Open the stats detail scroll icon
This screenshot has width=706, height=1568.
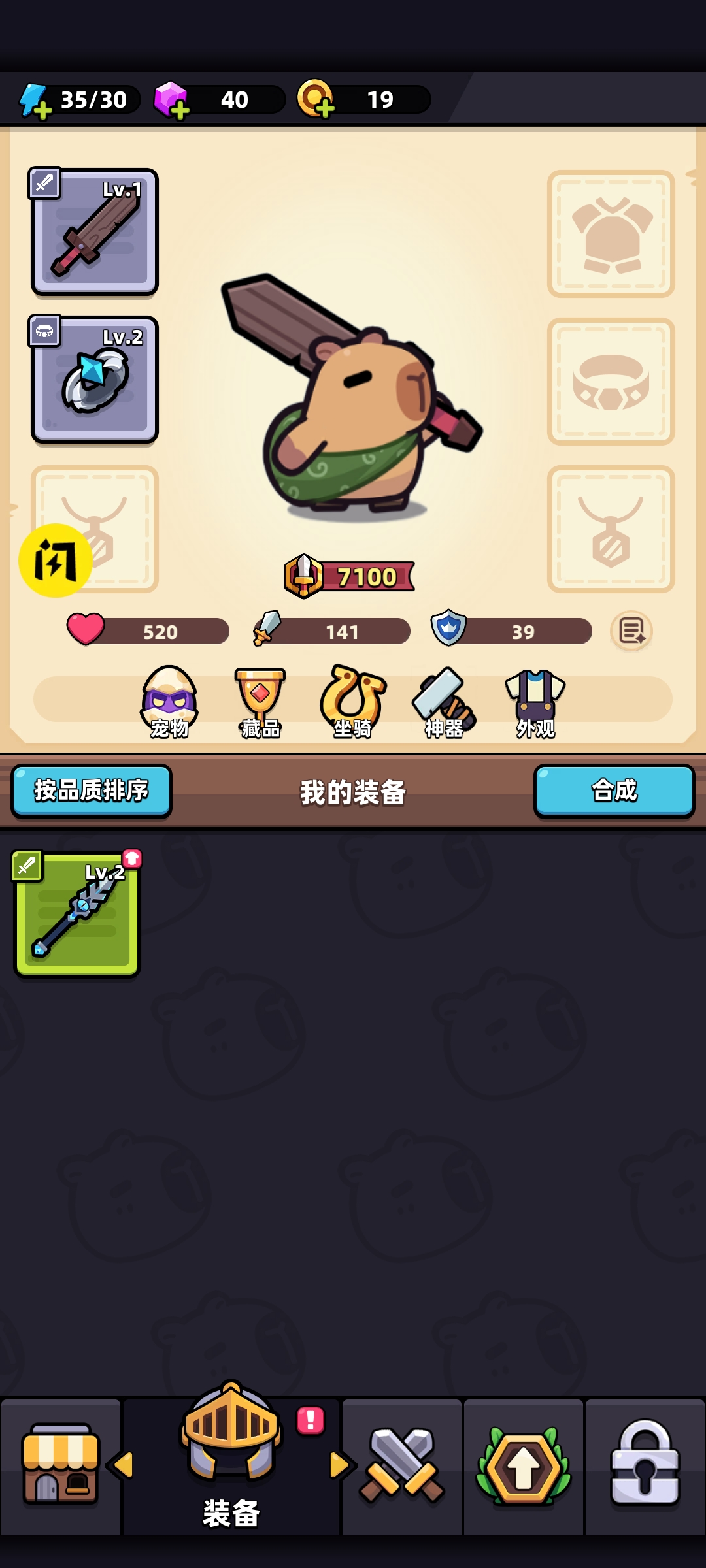(x=630, y=631)
